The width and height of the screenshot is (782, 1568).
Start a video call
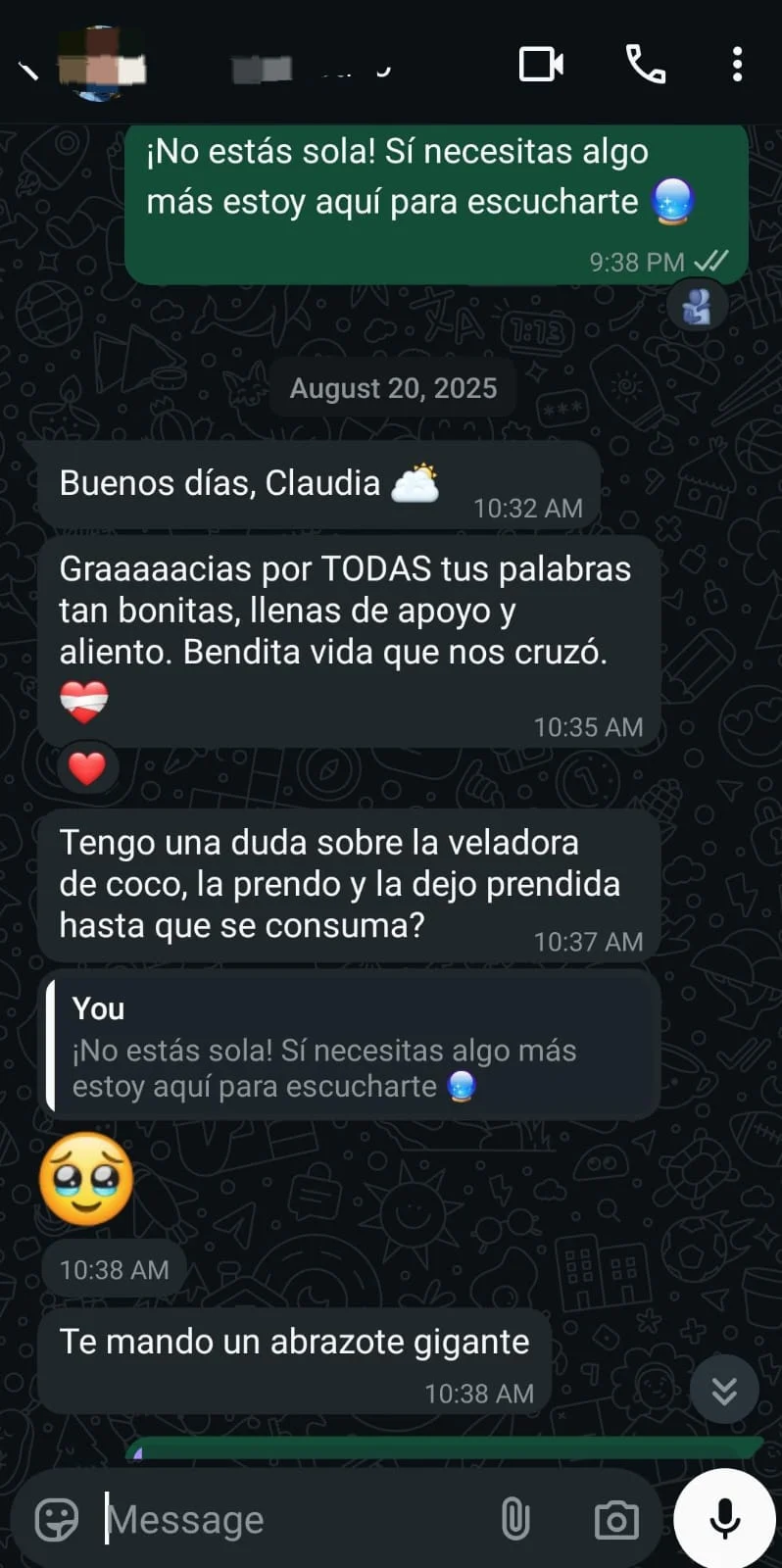point(541,64)
